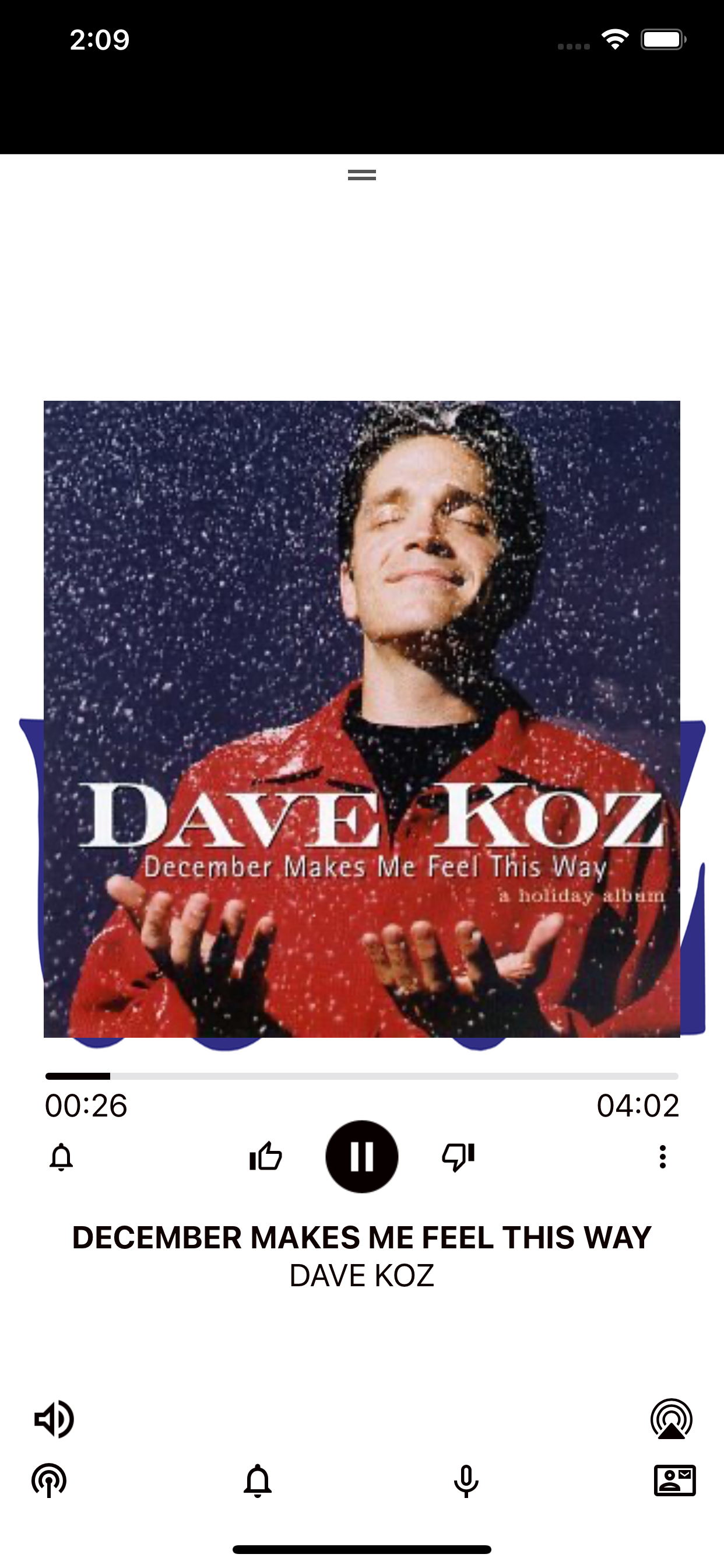Click the Wi-Fi icon in the status bar
The image size is (724, 1568).
point(616,39)
